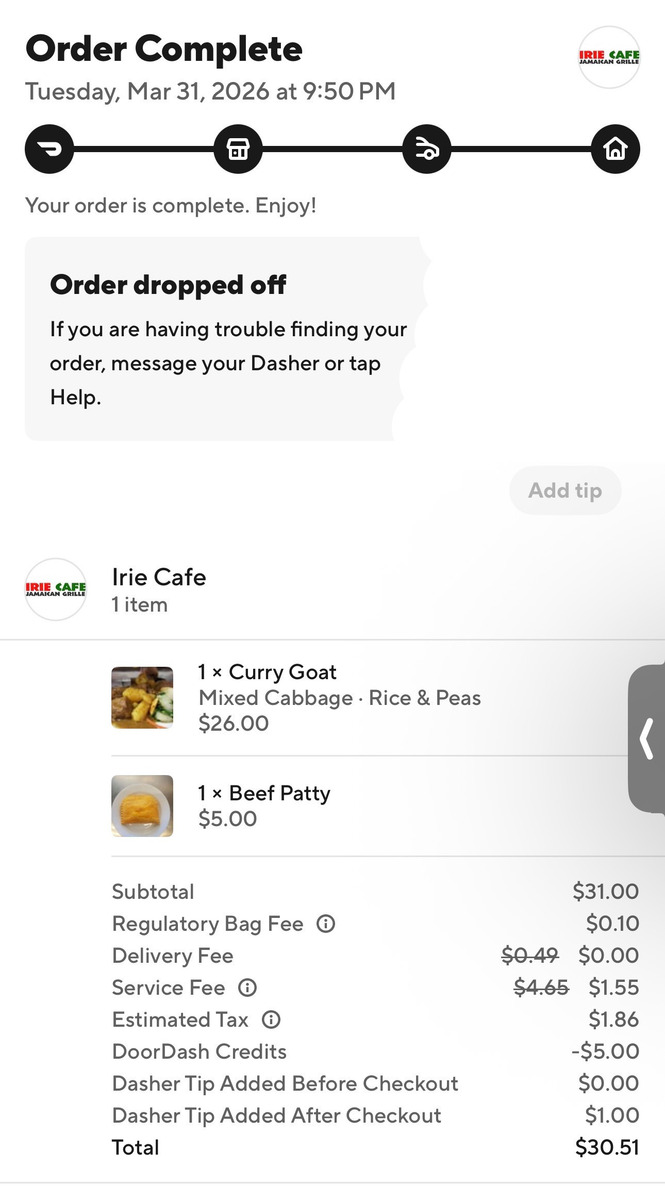Show Service Fee info details
Image resolution: width=665 pixels, height=1200 pixels.
(x=247, y=988)
